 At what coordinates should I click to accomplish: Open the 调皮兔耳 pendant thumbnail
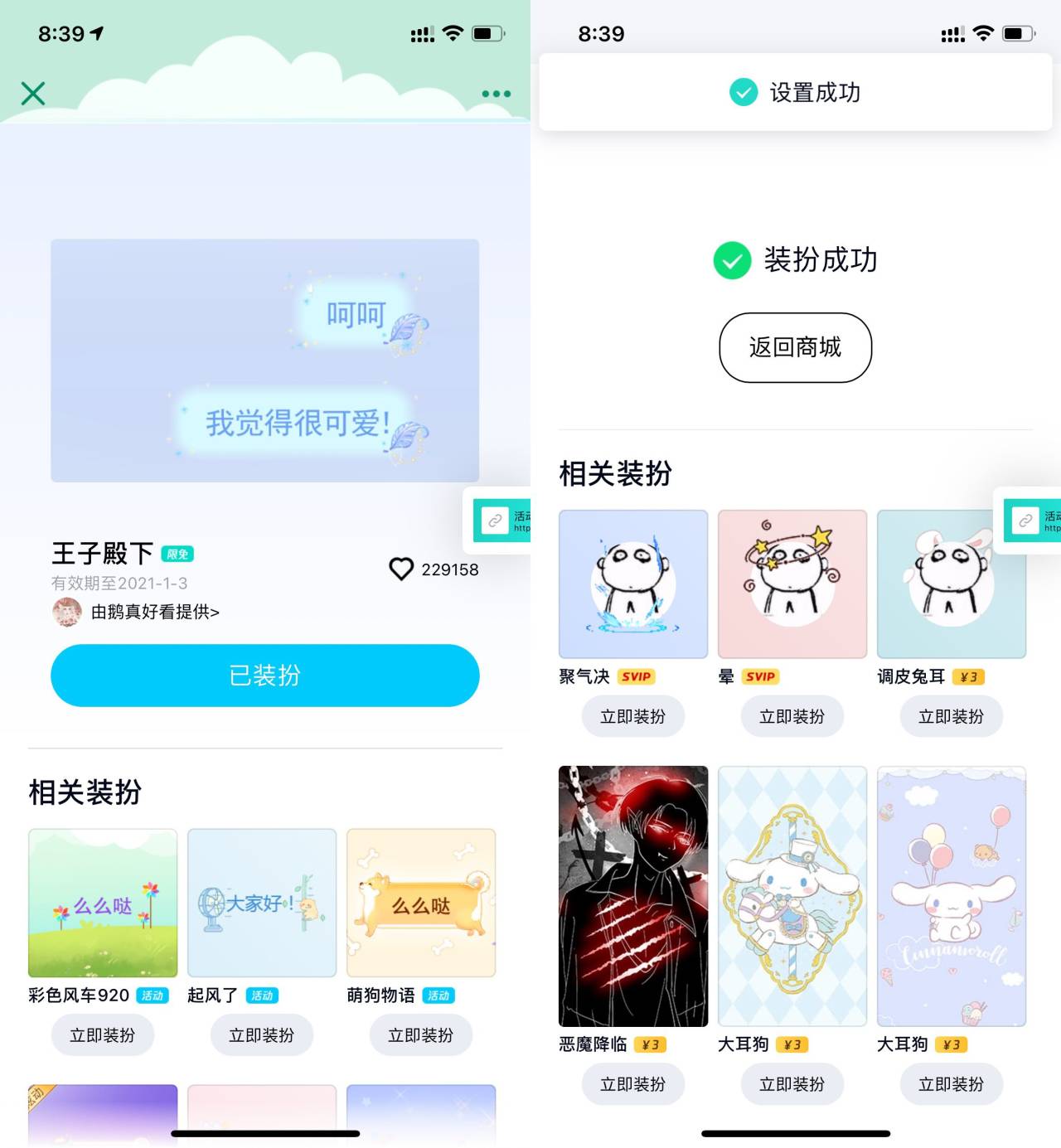pyautogui.click(x=952, y=584)
